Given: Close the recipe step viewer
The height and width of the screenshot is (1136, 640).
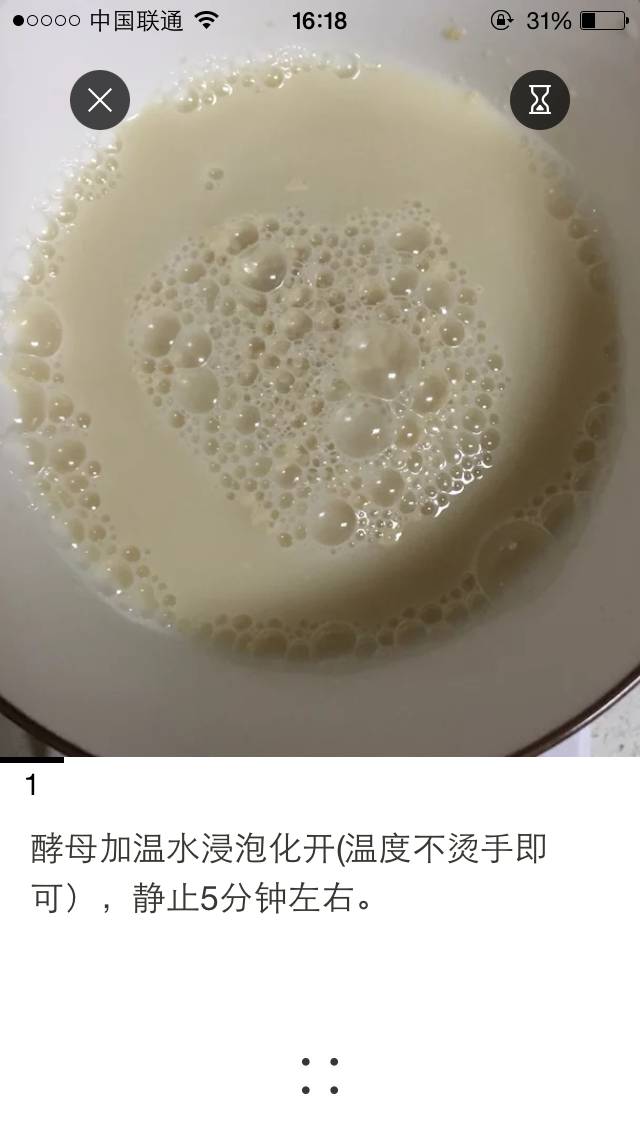Looking at the screenshot, I should click(100, 100).
